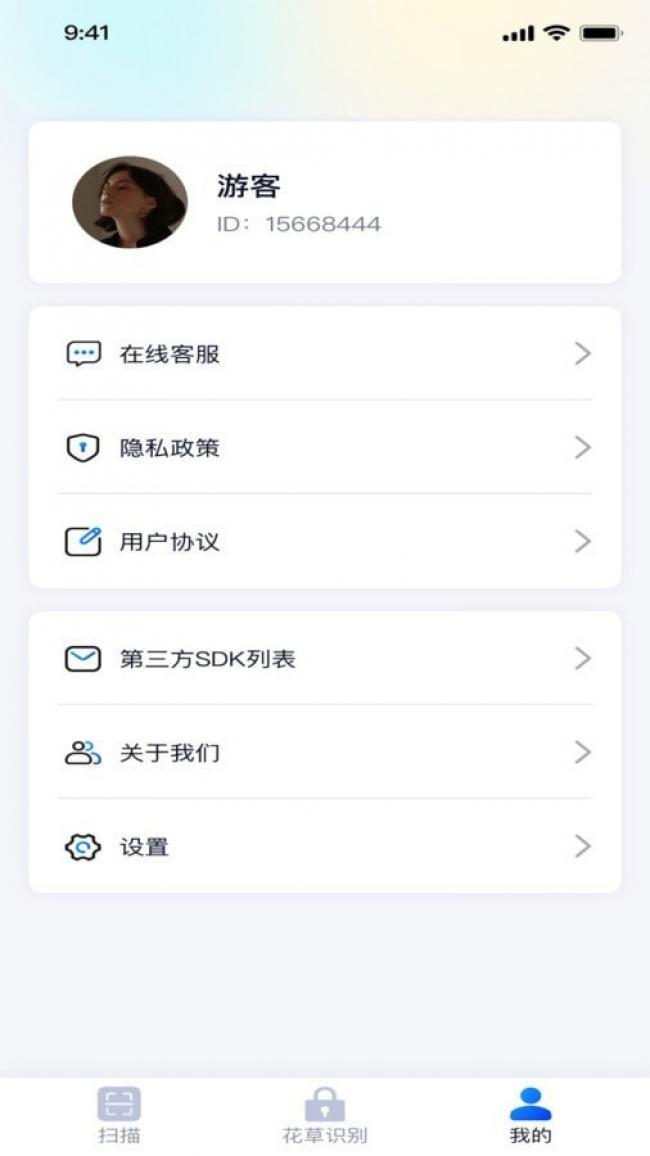Show the 第三方SDK列表
The height and width of the screenshot is (1156, 650).
tap(324, 659)
